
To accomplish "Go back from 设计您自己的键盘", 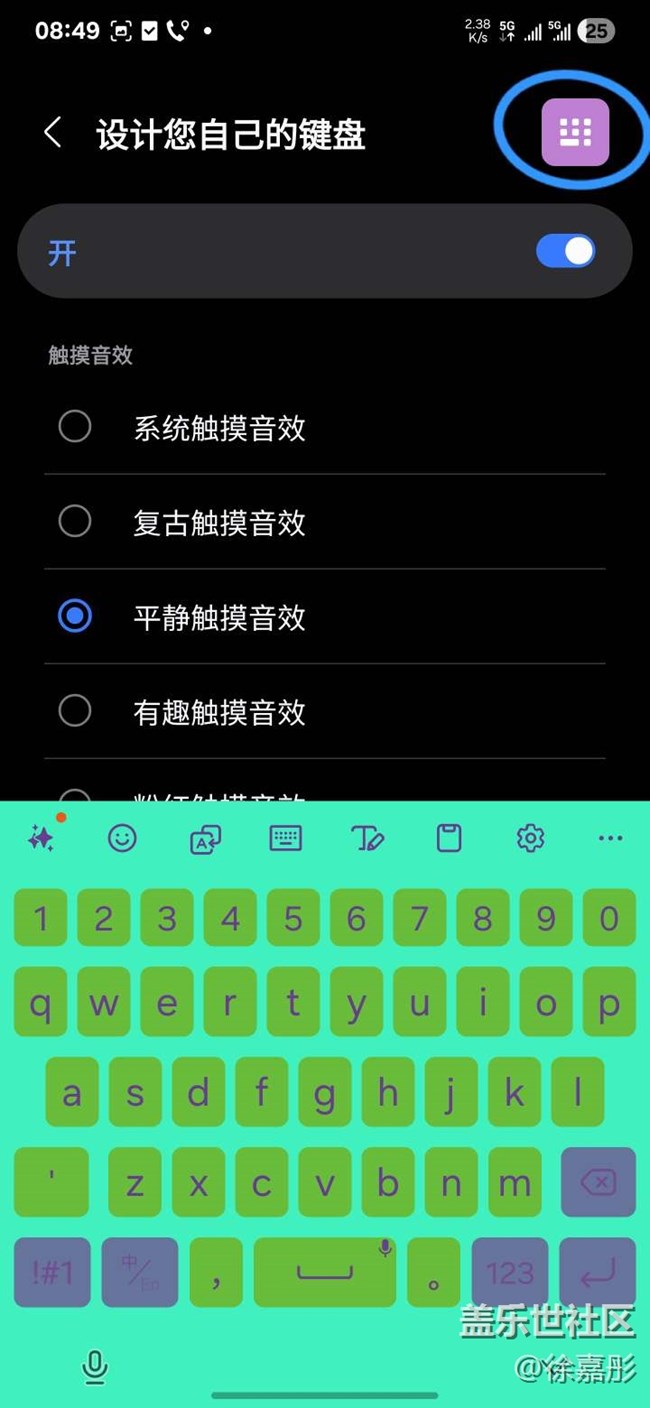I will pos(53,133).
